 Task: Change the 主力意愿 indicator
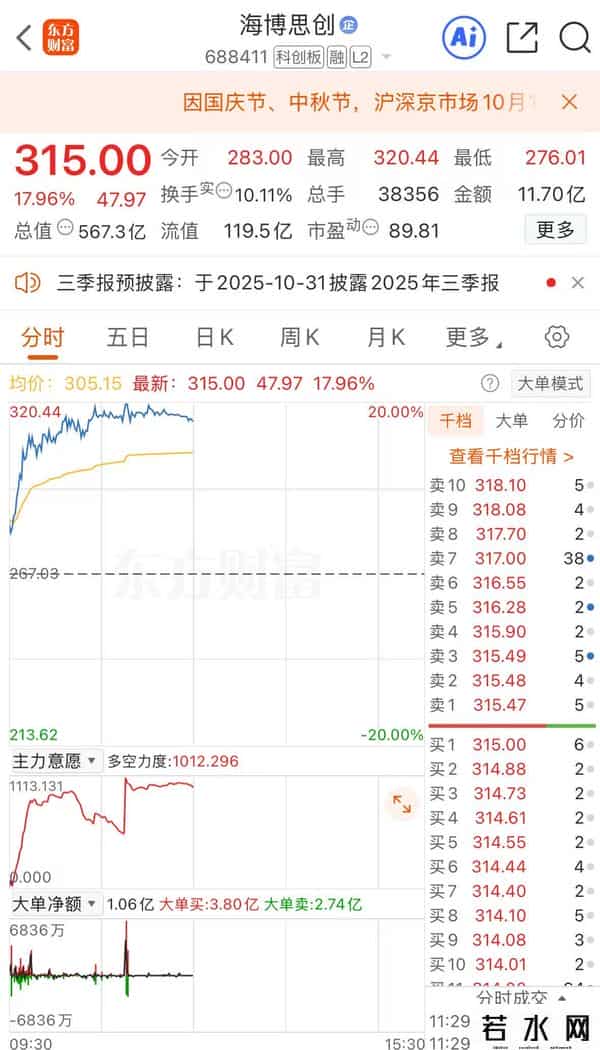pyautogui.click(x=56, y=761)
